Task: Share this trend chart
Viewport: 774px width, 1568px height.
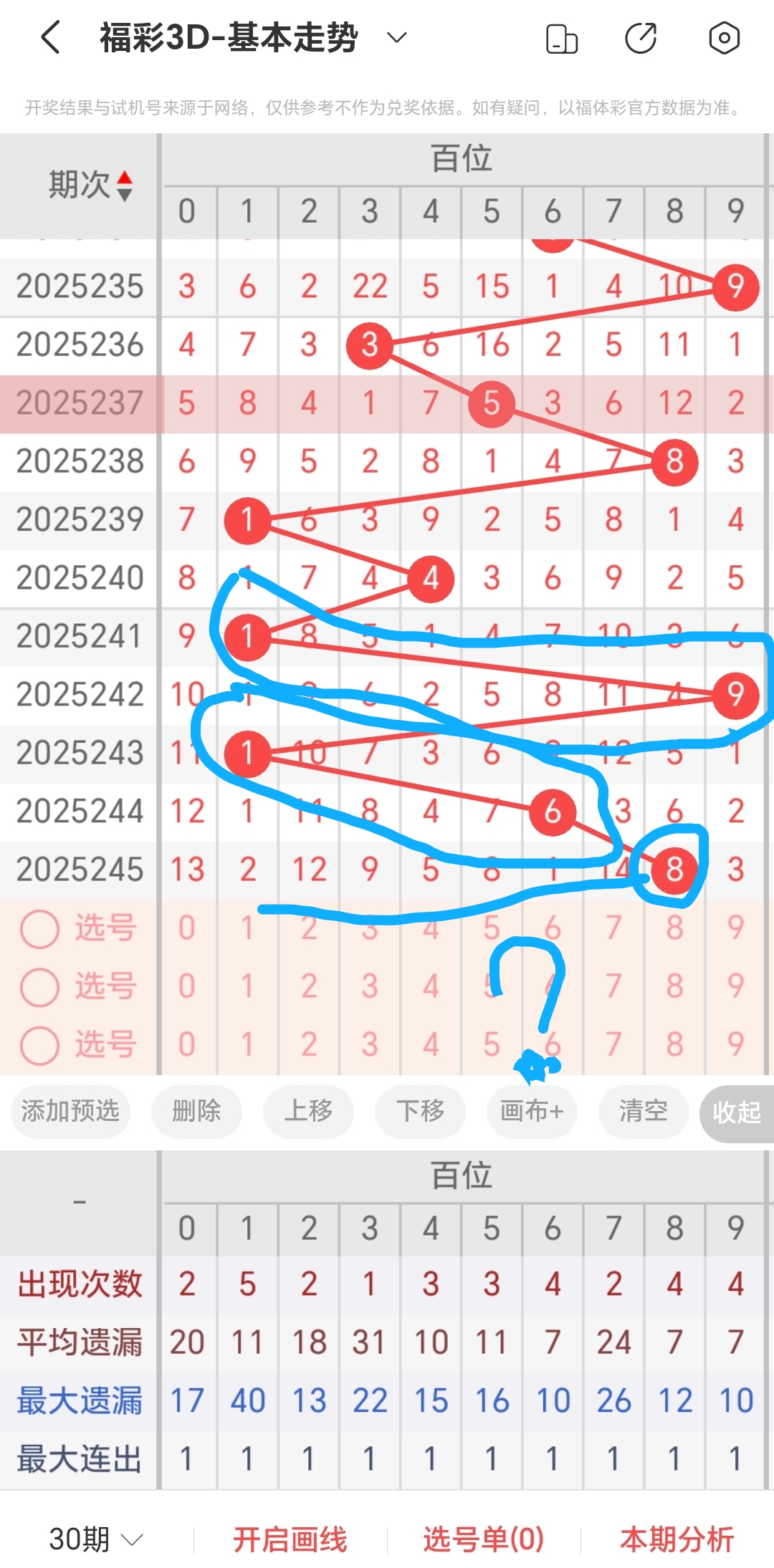Action: (641, 38)
